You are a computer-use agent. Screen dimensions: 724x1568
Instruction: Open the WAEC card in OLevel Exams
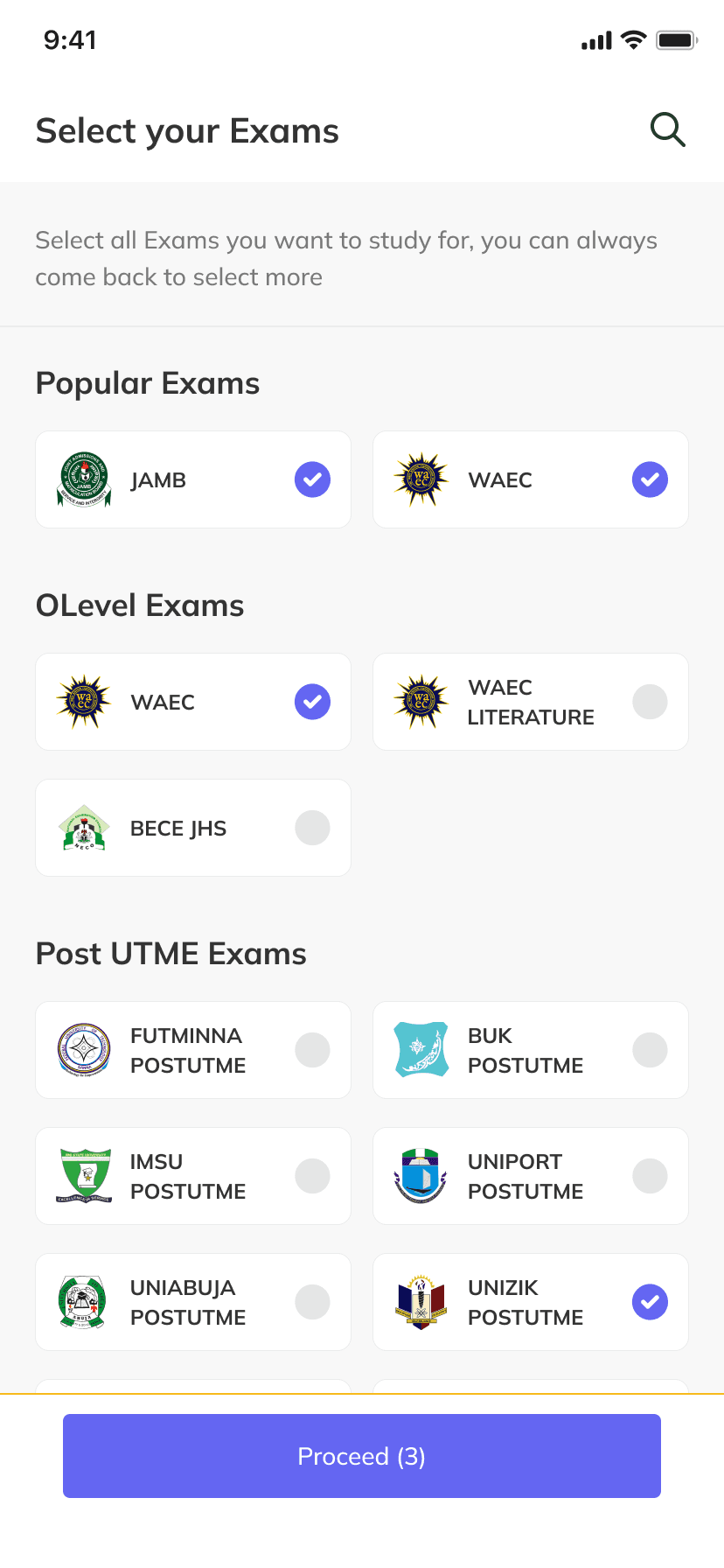tap(192, 702)
